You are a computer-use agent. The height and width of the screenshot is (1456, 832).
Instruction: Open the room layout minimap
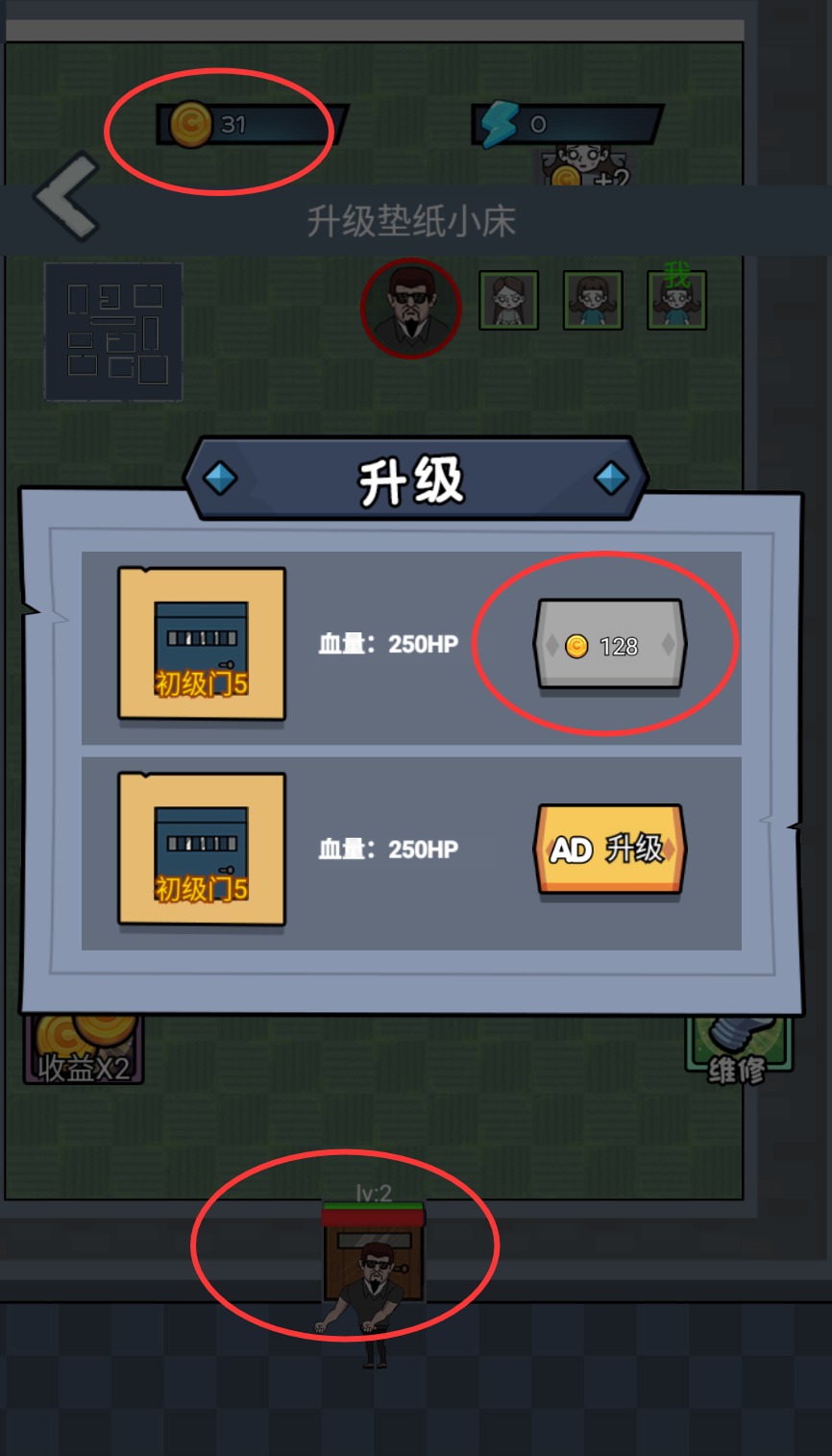click(113, 332)
